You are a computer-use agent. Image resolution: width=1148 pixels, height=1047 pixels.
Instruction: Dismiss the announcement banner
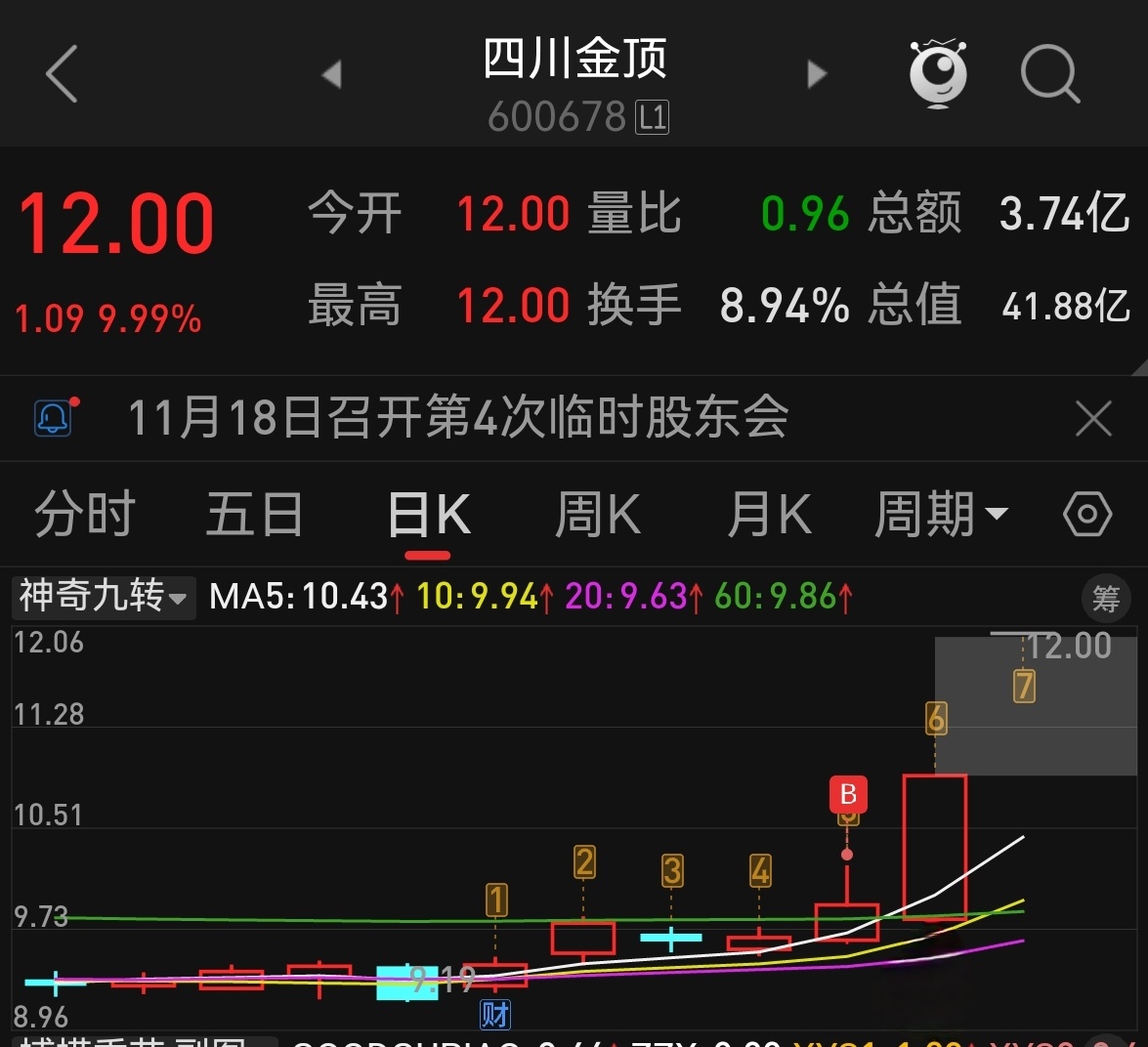point(1093,419)
